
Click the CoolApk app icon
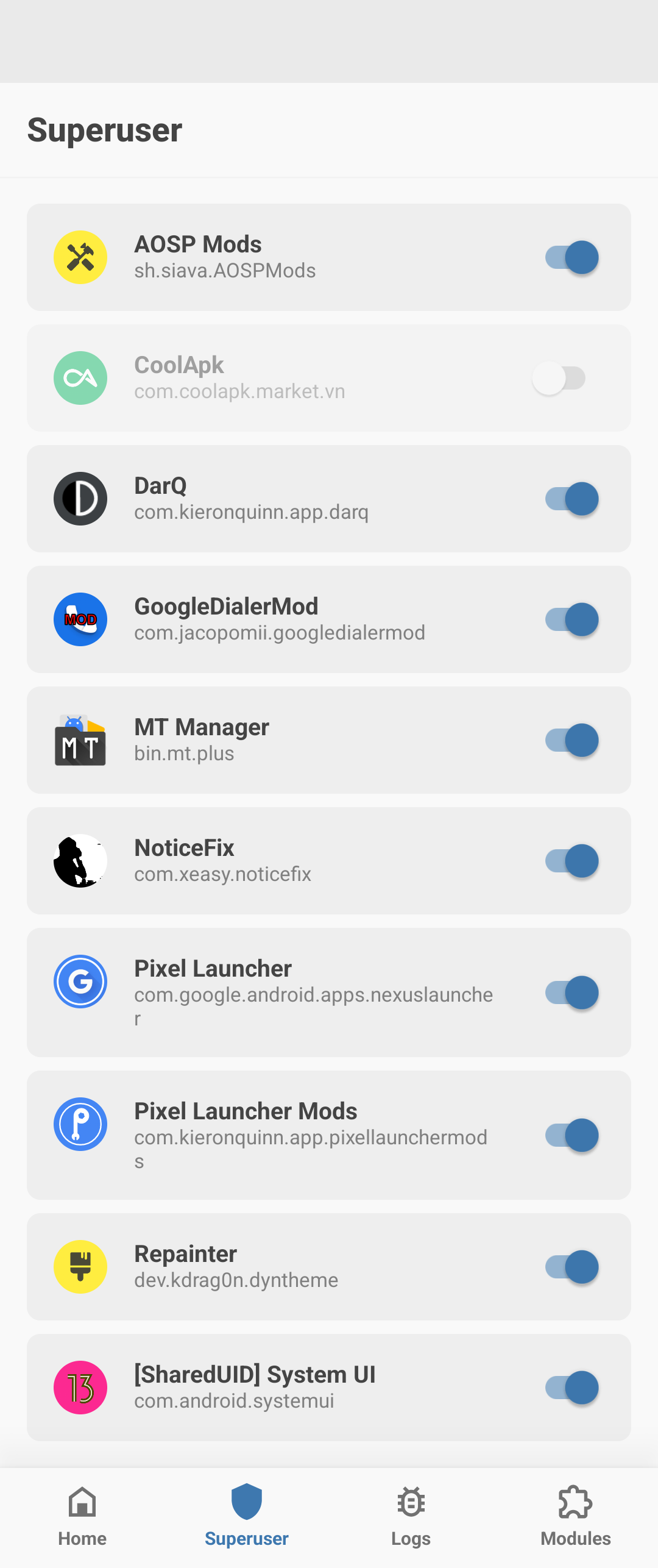(x=80, y=377)
